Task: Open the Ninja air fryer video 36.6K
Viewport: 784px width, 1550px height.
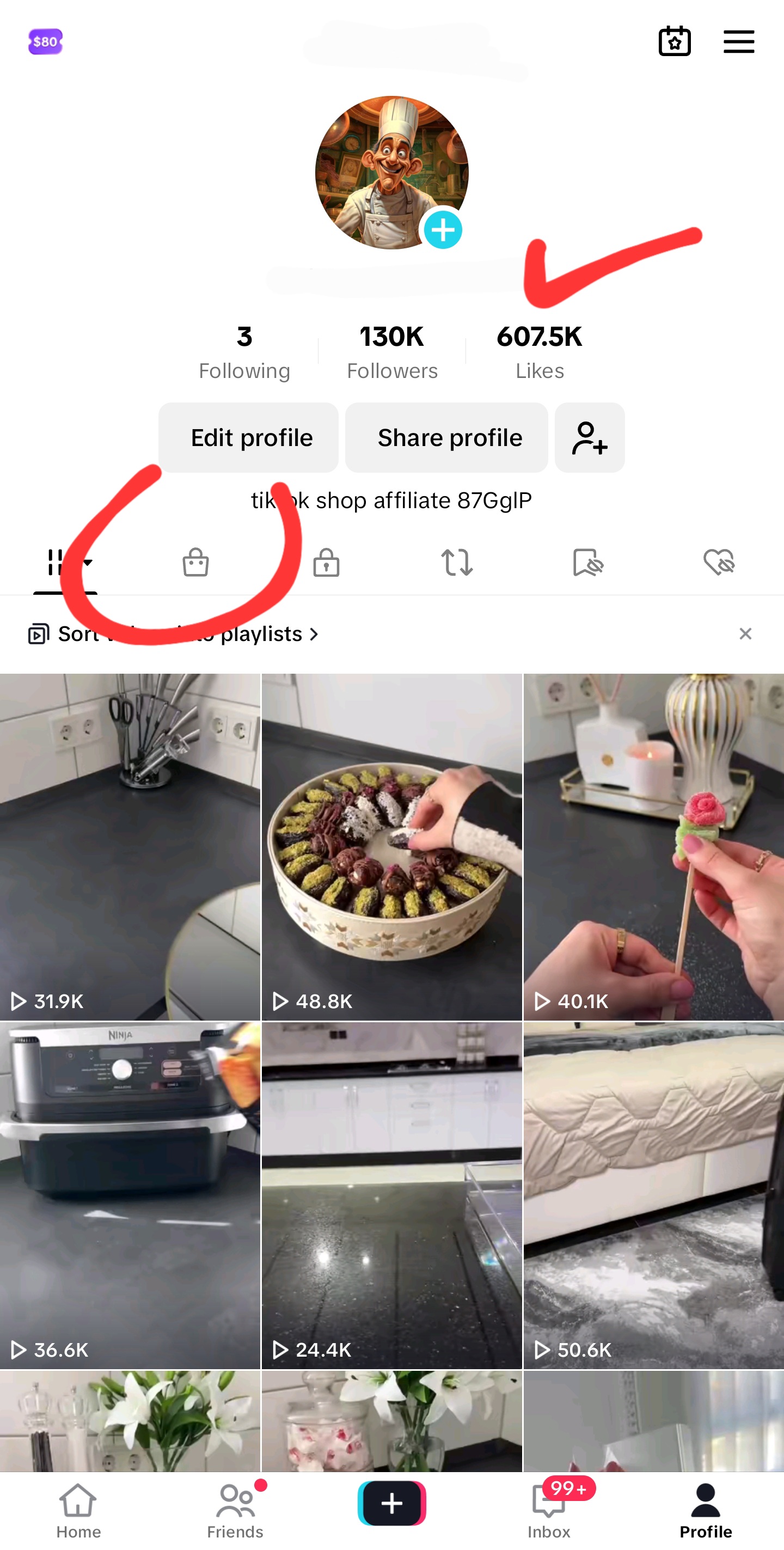Action: (x=130, y=1194)
